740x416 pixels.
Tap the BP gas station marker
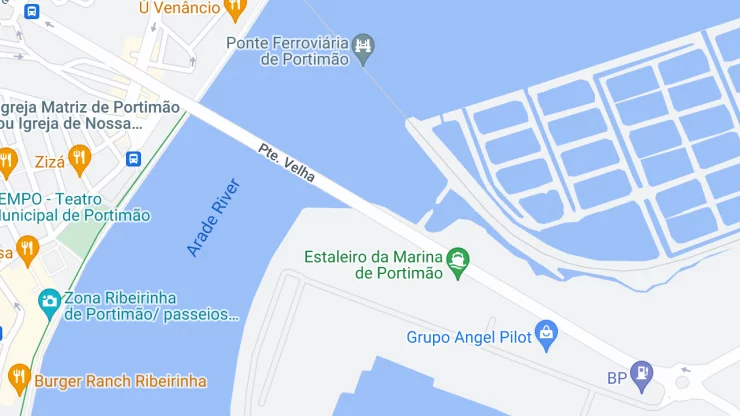point(642,376)
